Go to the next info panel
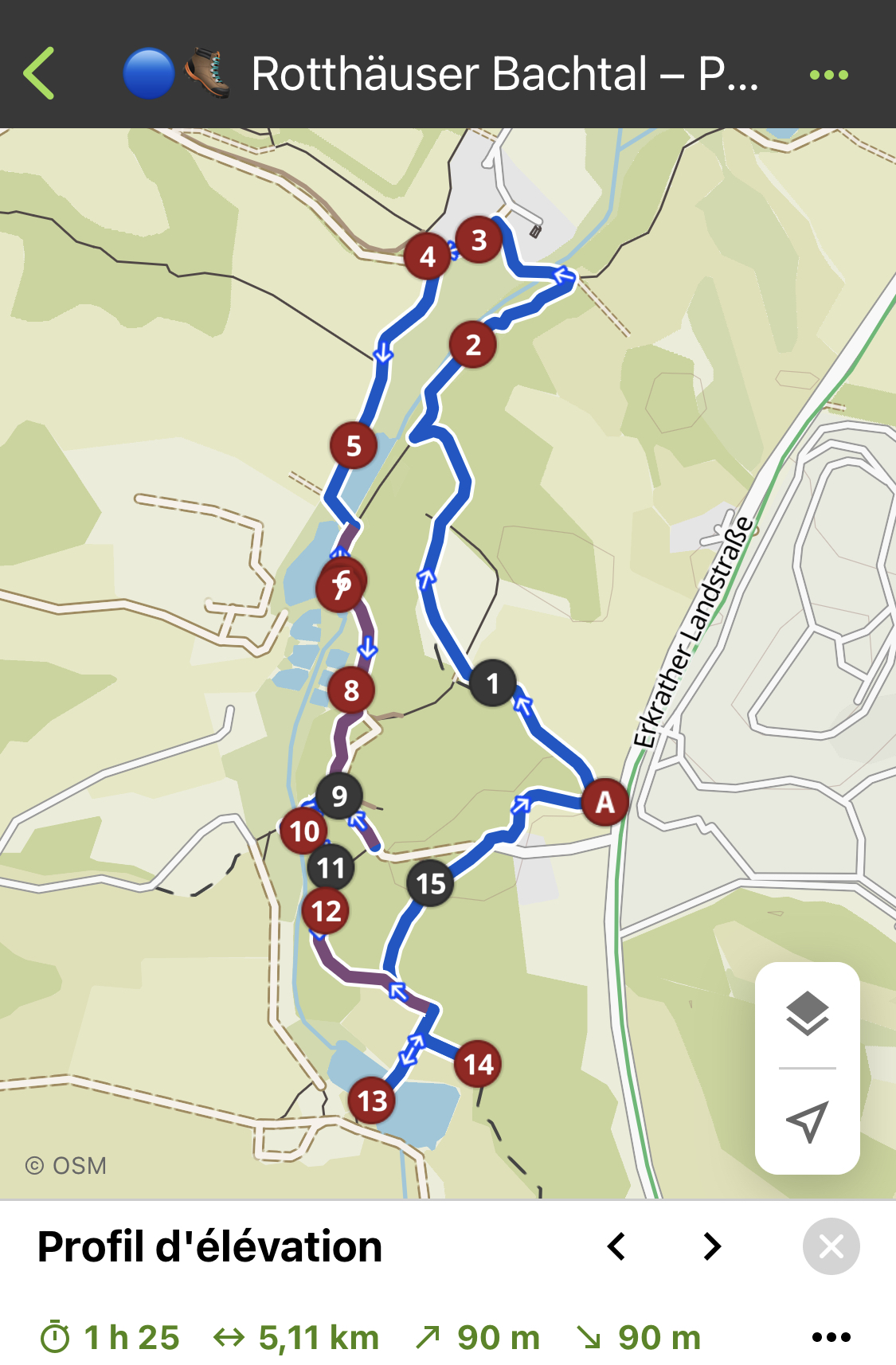The height and width of the screenshot is (1365, 896). [712, 1246]
